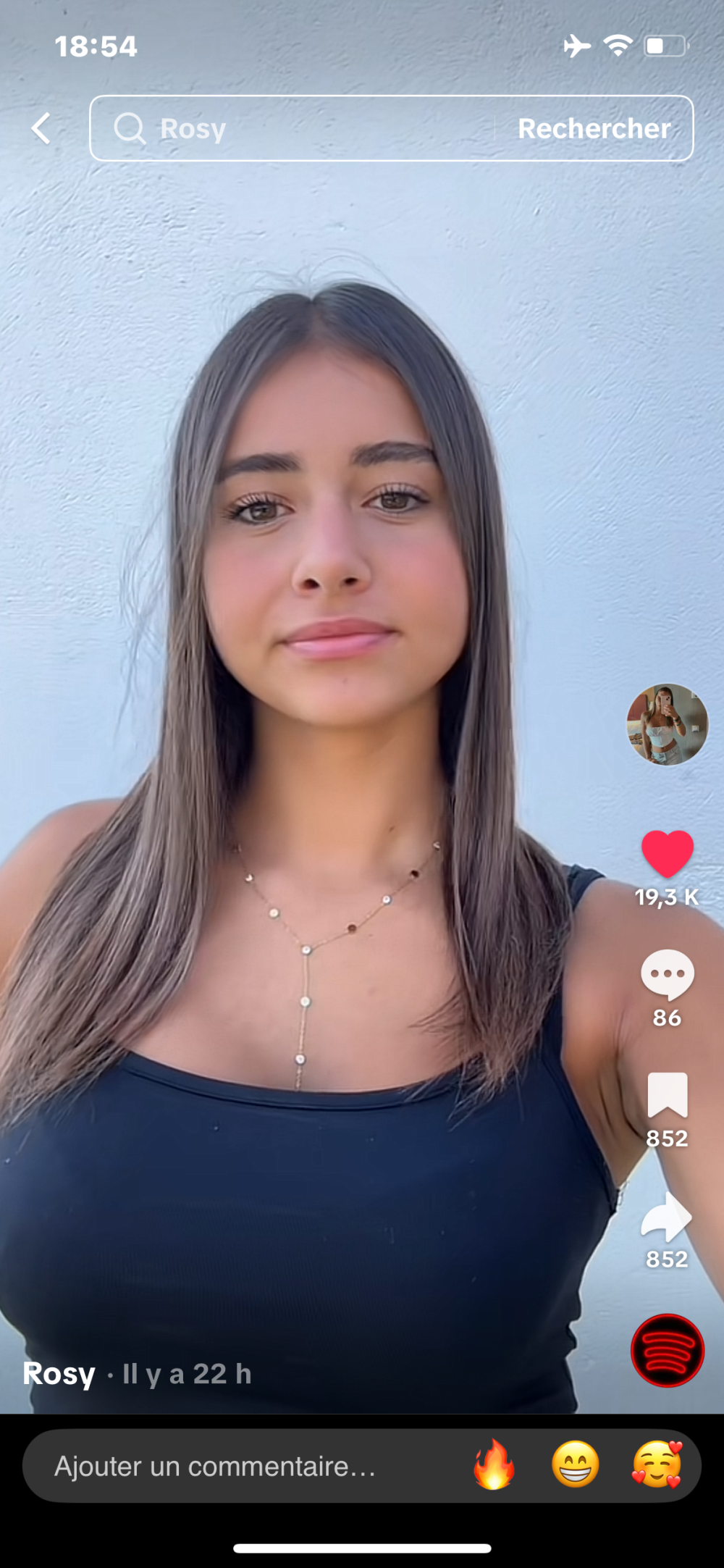Open Rosy's profile from the username
Viewport: 724px width, 1568px height.
point(59,1374)
